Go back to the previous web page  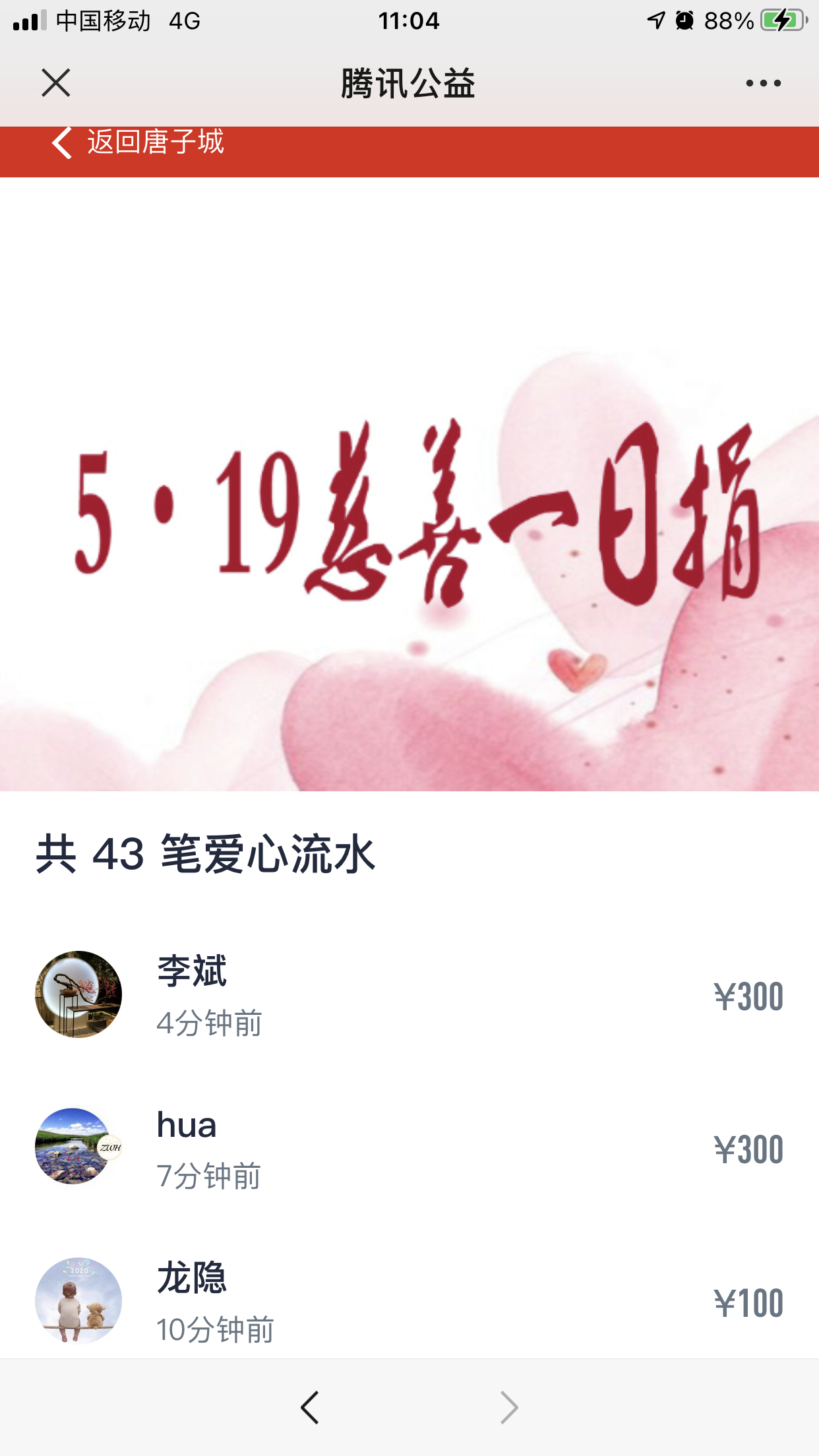(310, 1407)
